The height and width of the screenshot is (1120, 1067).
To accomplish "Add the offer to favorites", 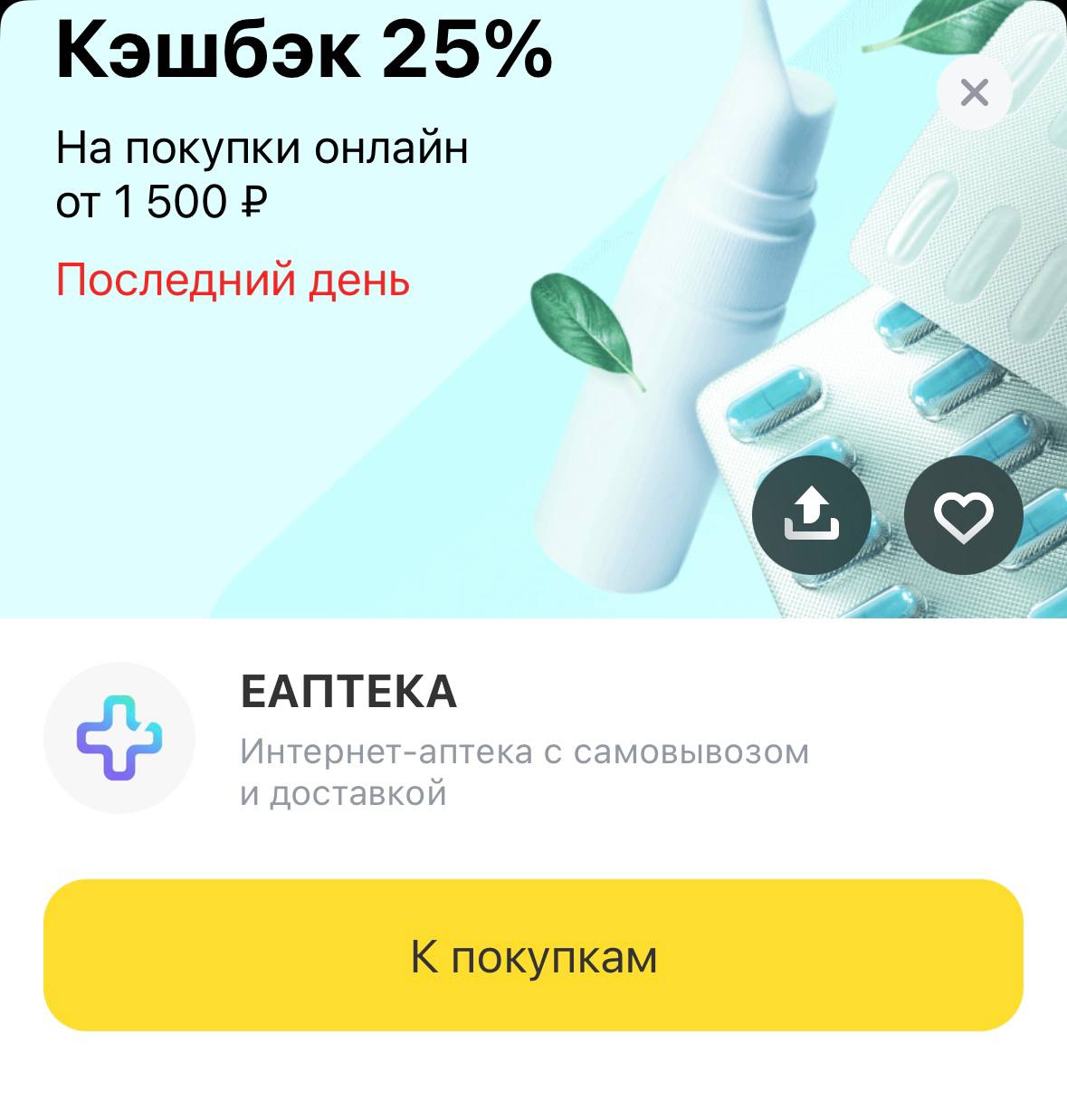I will 963,514.
